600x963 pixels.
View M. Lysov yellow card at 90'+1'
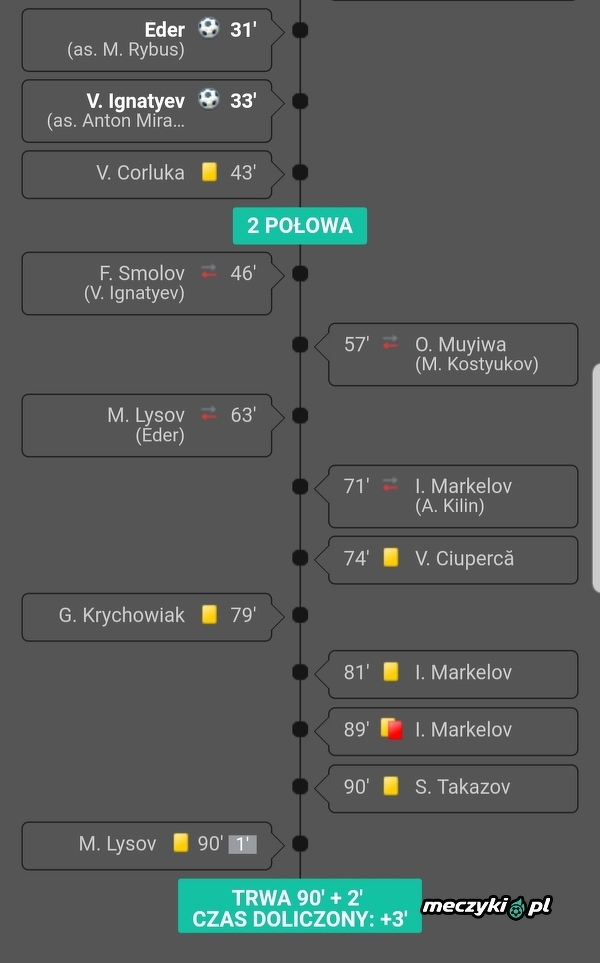[146, 845]
